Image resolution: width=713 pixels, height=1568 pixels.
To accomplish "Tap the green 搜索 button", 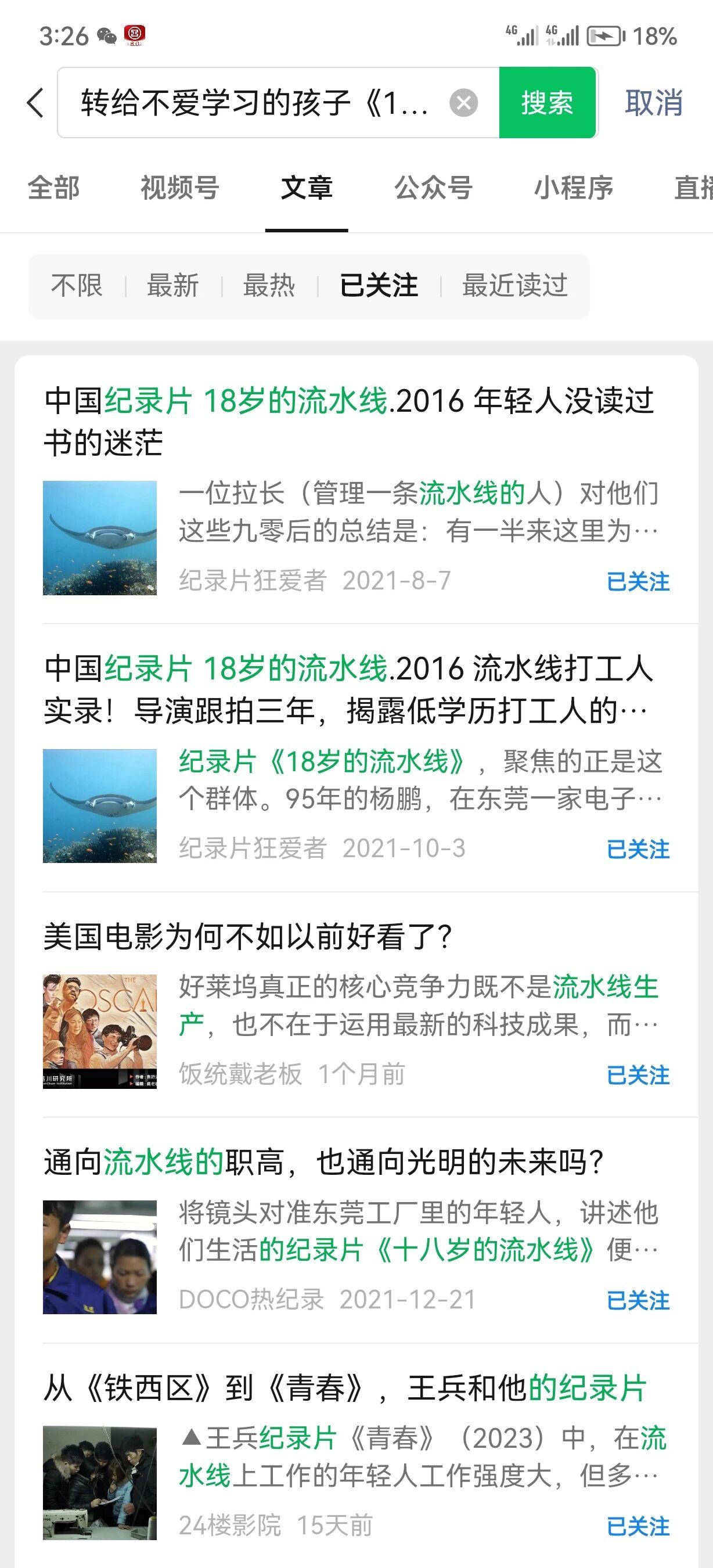I will 547,102.
